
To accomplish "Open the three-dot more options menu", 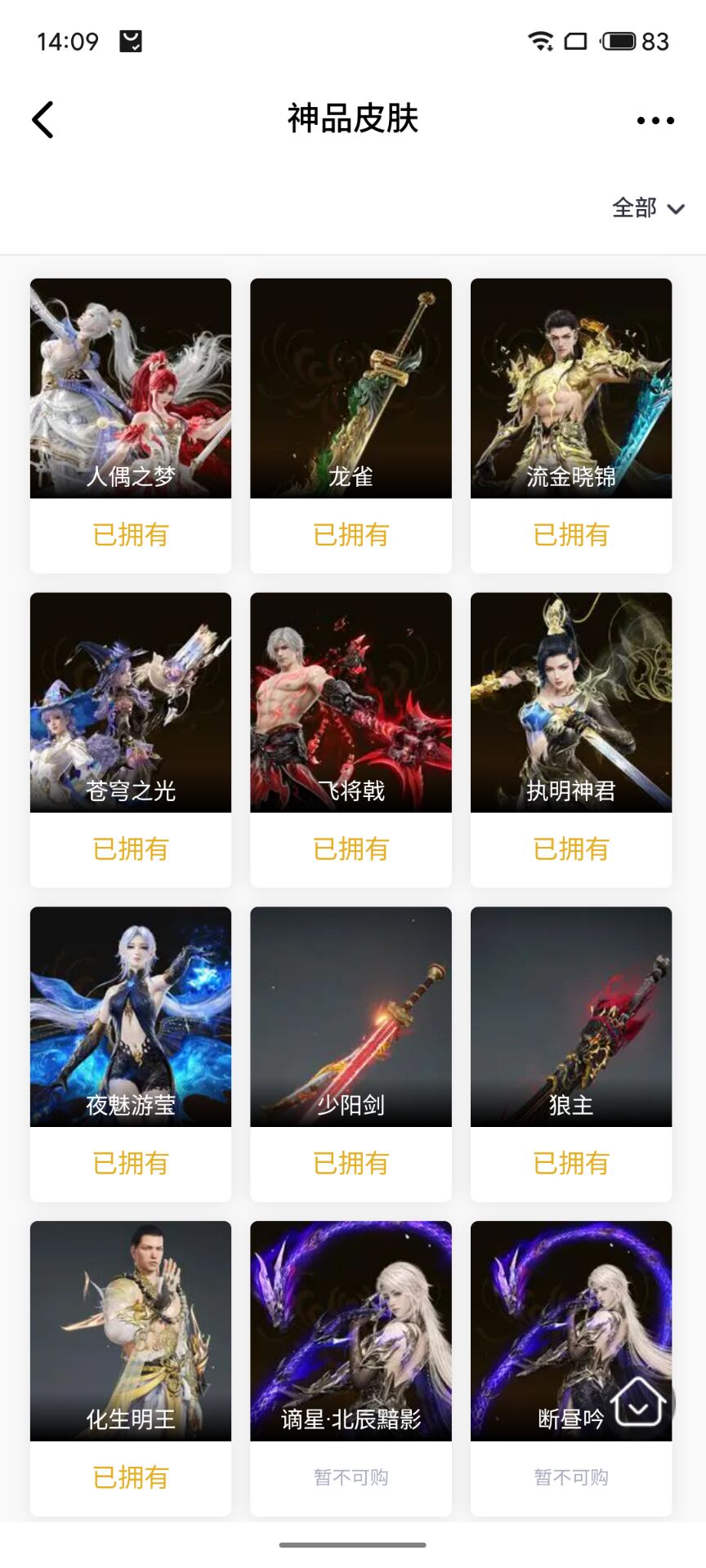I will tap(655, 119).
